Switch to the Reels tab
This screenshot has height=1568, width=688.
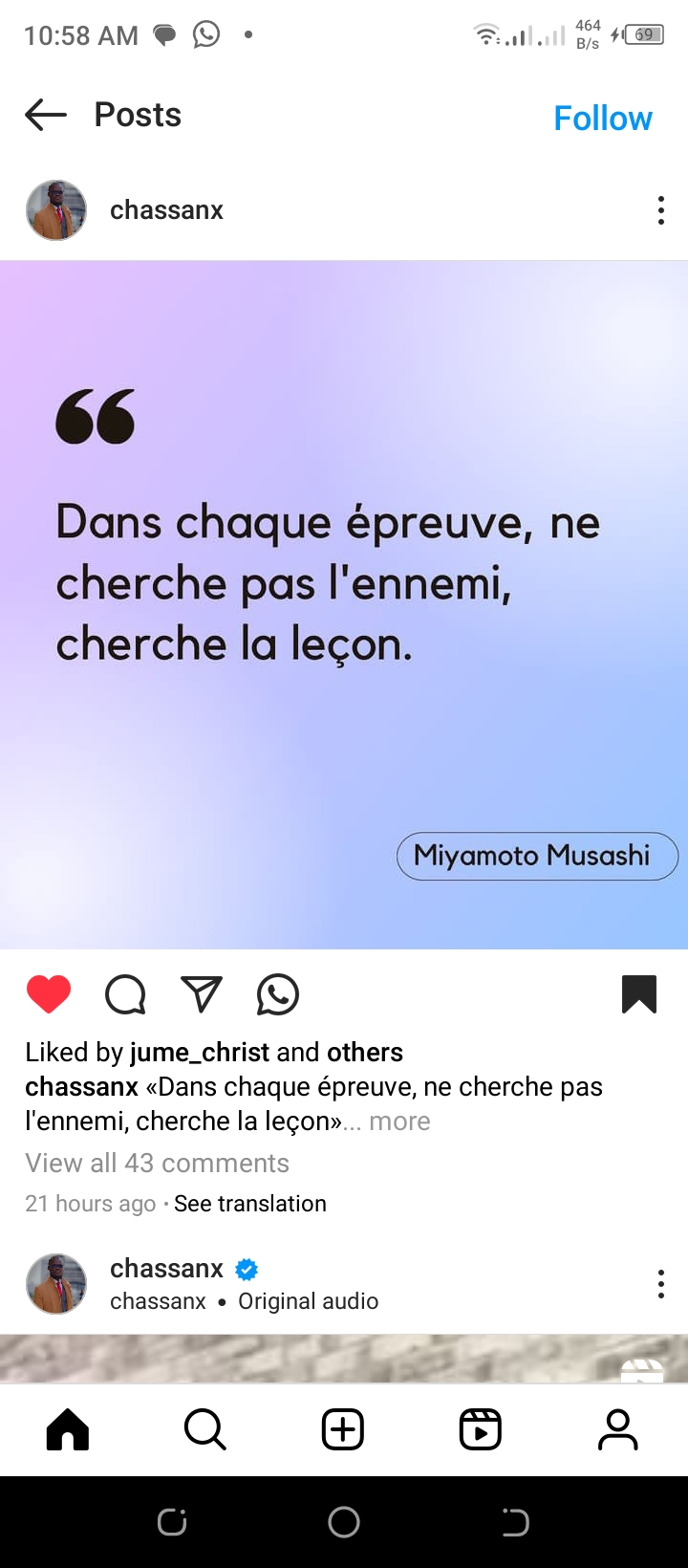click(481, 1430)
